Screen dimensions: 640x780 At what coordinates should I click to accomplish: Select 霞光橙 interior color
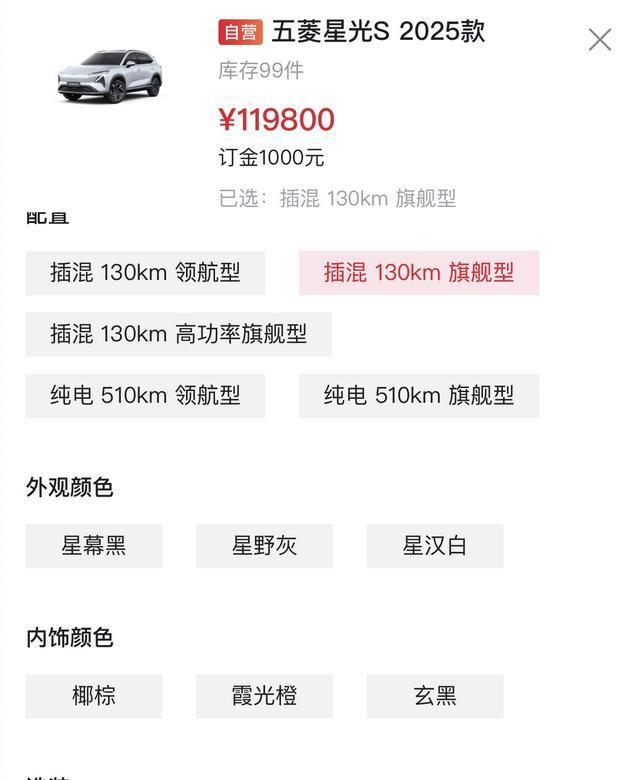(264, 696)
